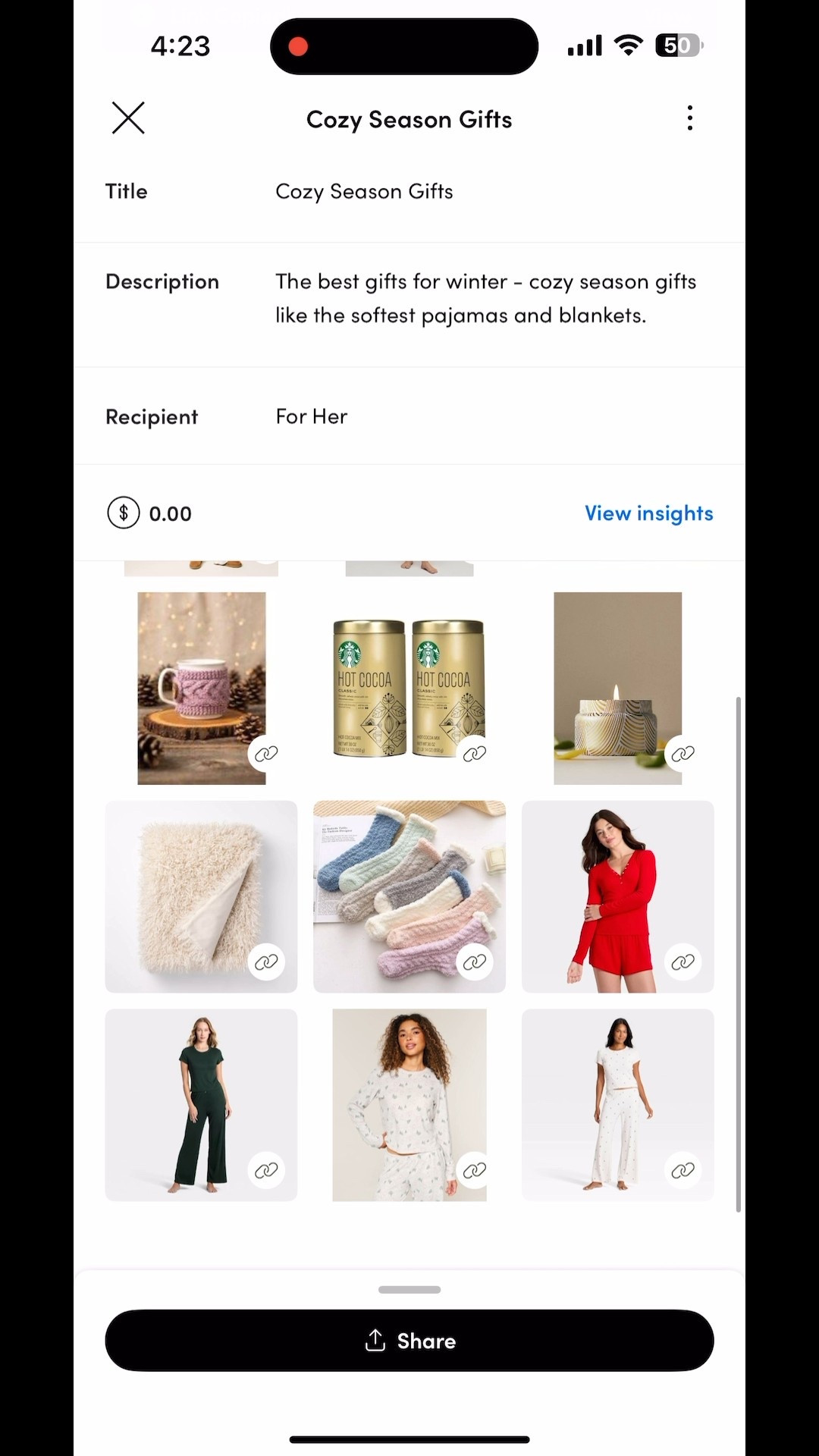The width and height of the screenshot is (819, 1456).
Task: Open product link on green pajama set
Action: point(266,1170)
